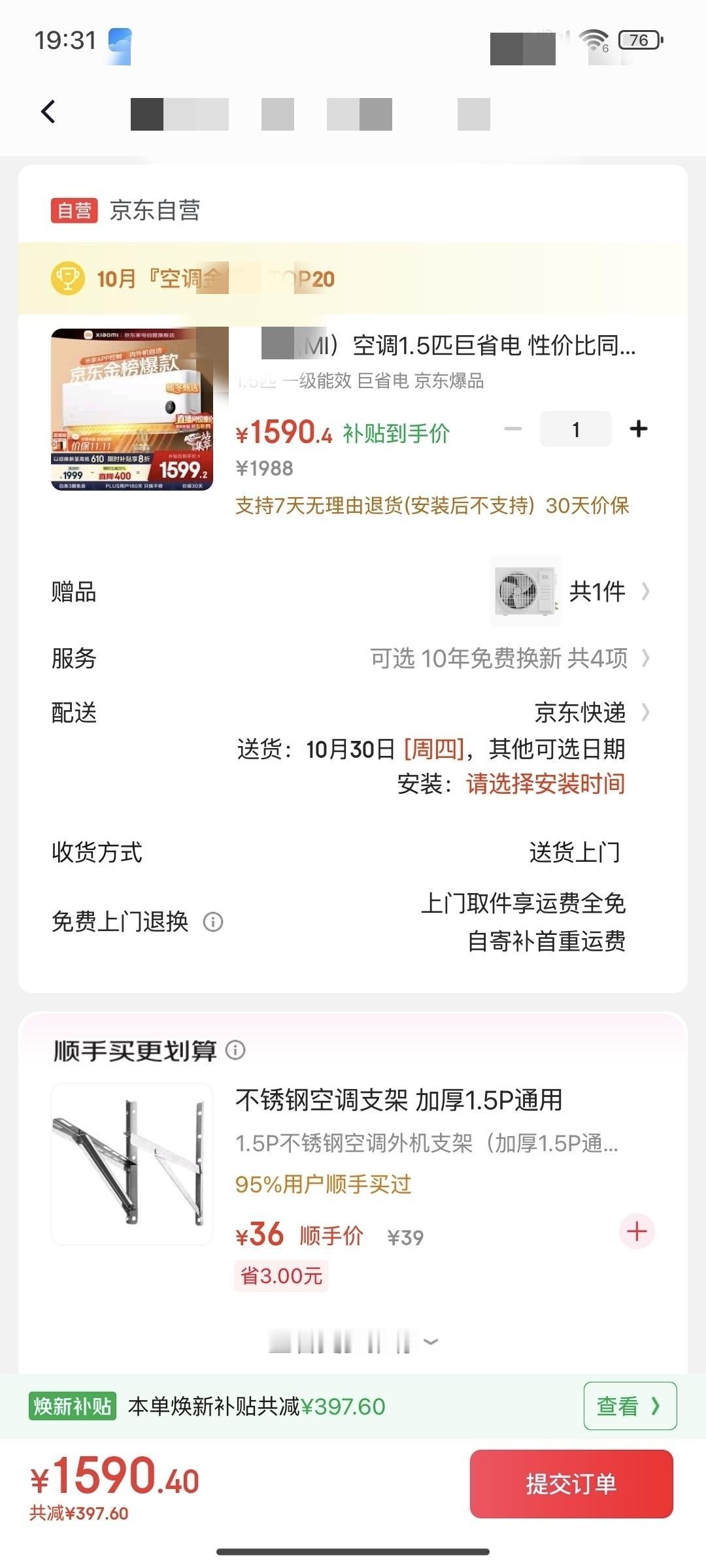Screen dimensions: 706x1568
Task: Tap the quantity field showing 1
Action: [x=575, y=428]
